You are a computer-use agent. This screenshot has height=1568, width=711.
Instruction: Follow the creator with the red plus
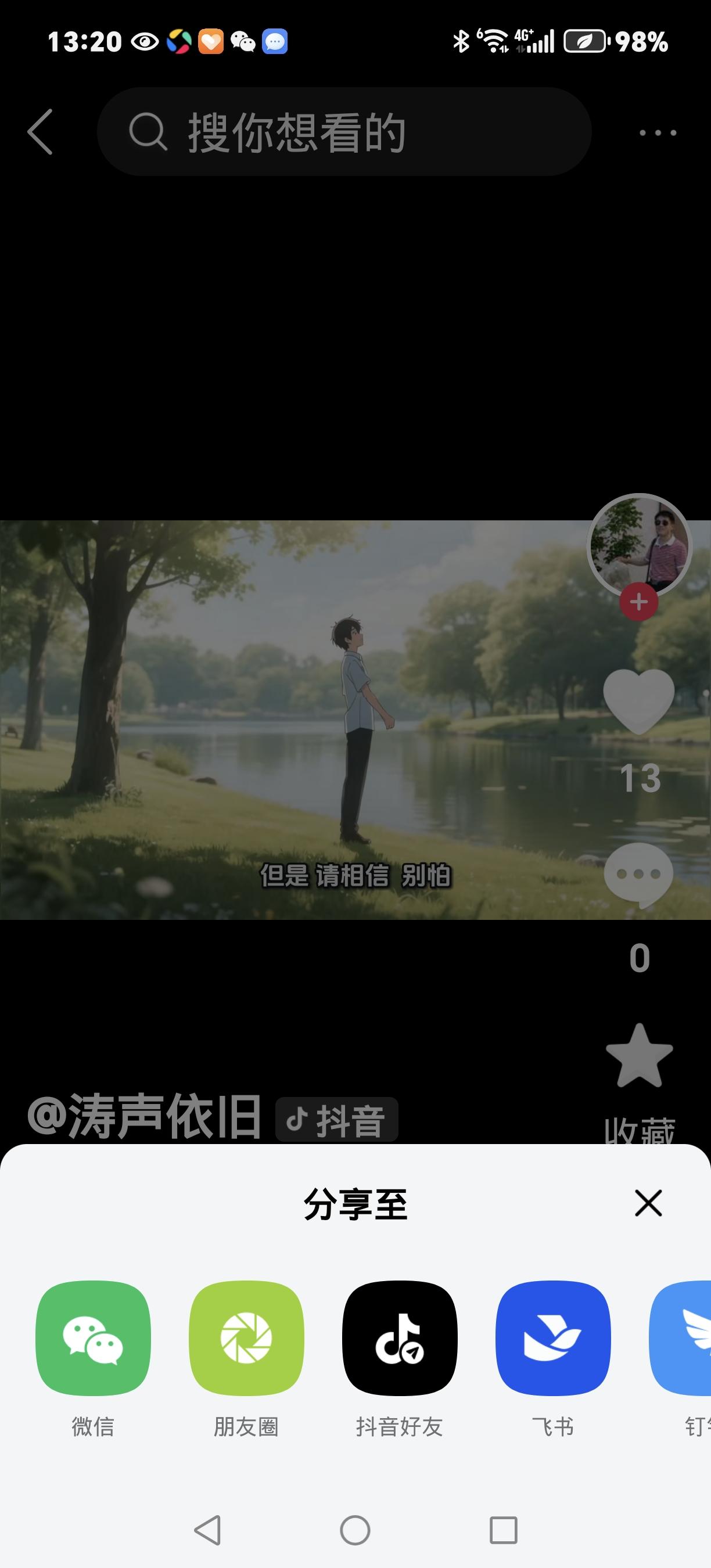[x=638, y=602]
